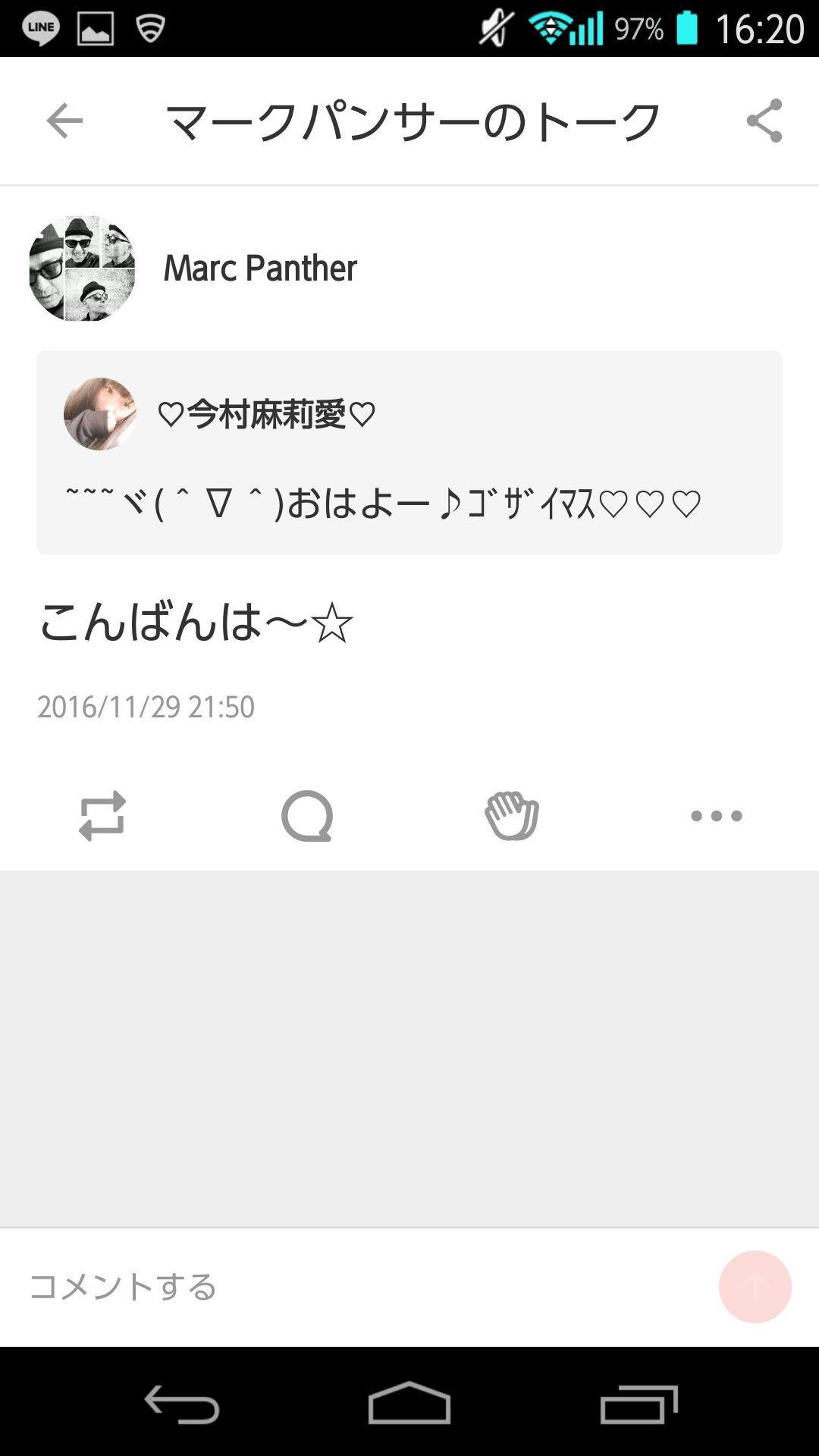Submit a comment with the pink send arrow
The image size is (819, 1456).
(x=753, y=1286)
